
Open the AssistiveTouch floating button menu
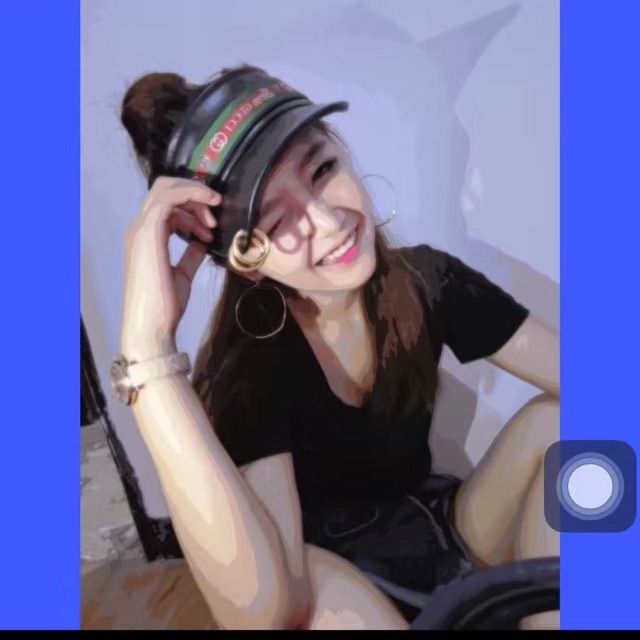[589, 486]
